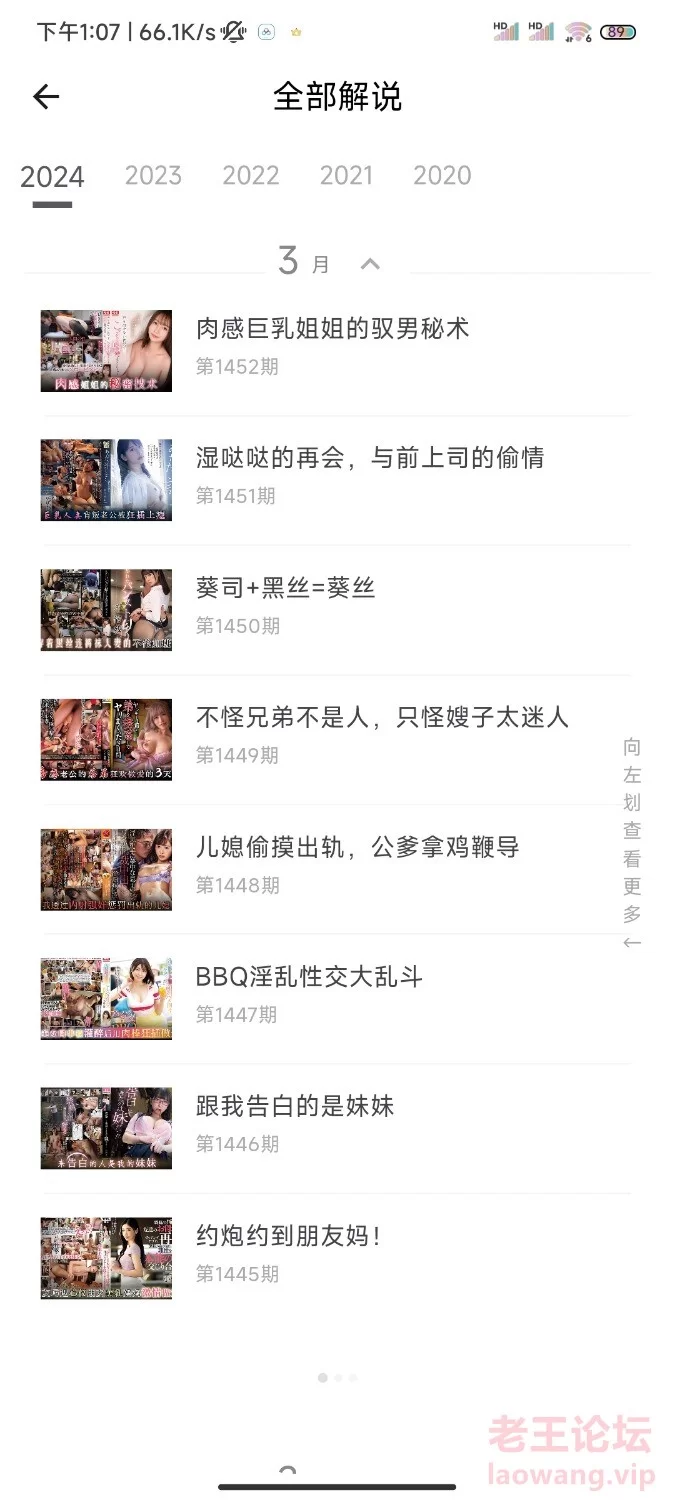Switch to the 2020 tab

click(x=442, y=176)
